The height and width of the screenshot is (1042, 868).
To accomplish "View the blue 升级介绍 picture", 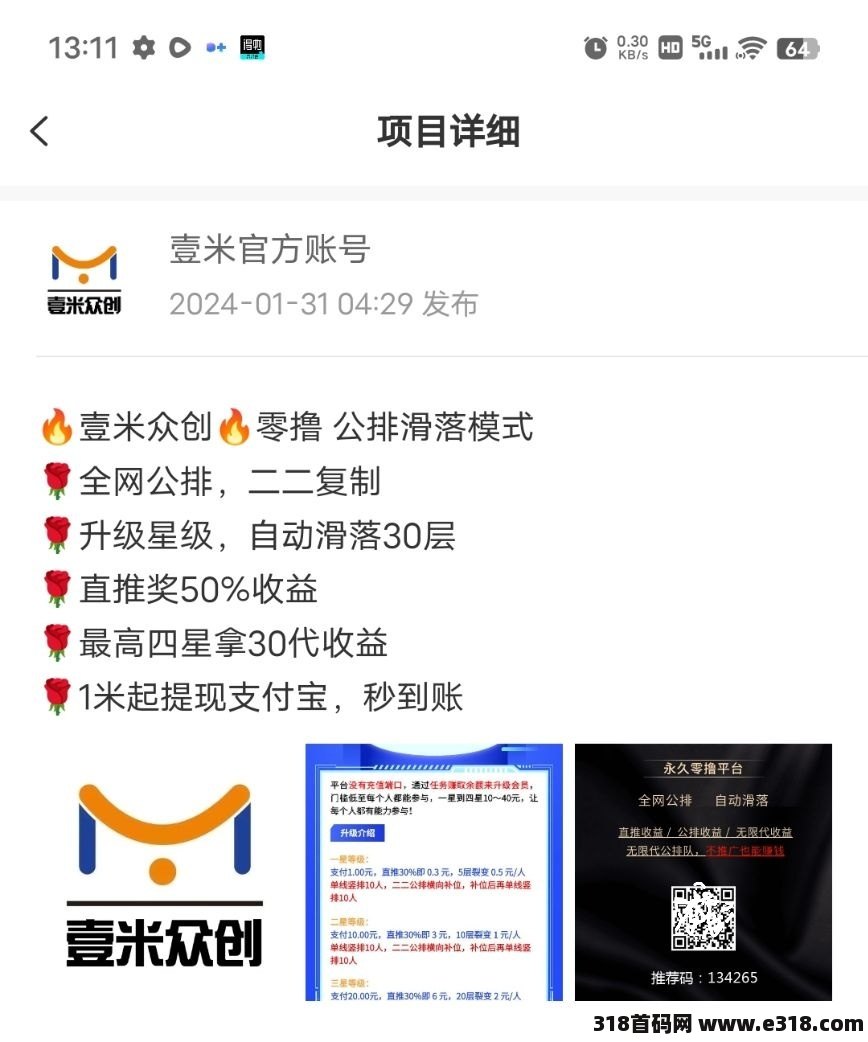I will (x=434, y=872).
